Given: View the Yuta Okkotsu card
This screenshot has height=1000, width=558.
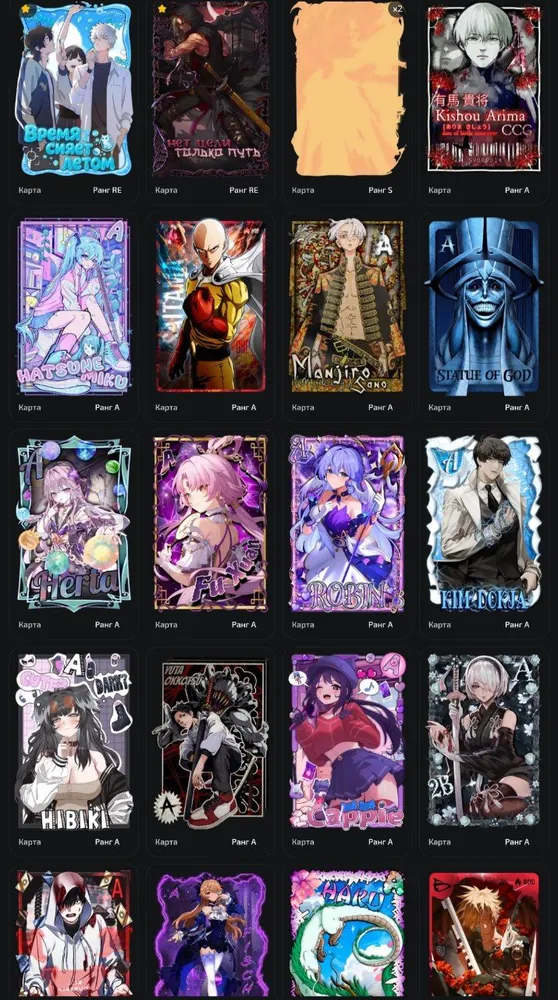Looking at the screenshot, I should pos(211,740).
